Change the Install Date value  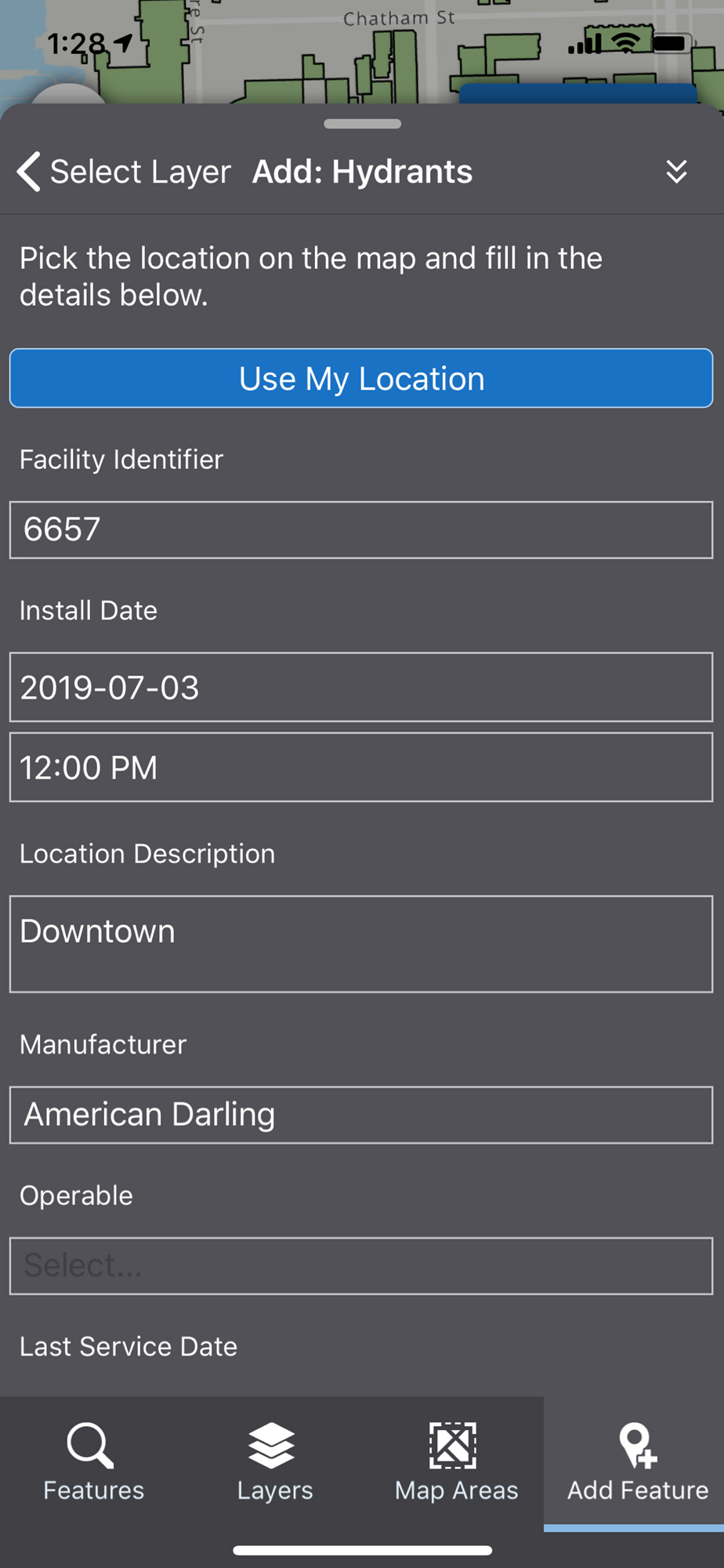tap(361, 688)
